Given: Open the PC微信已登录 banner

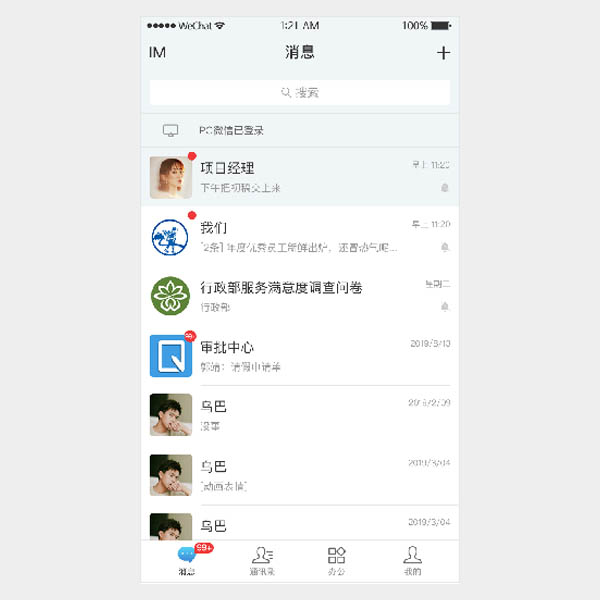Looking at the screenshot, I should (300, 131).
